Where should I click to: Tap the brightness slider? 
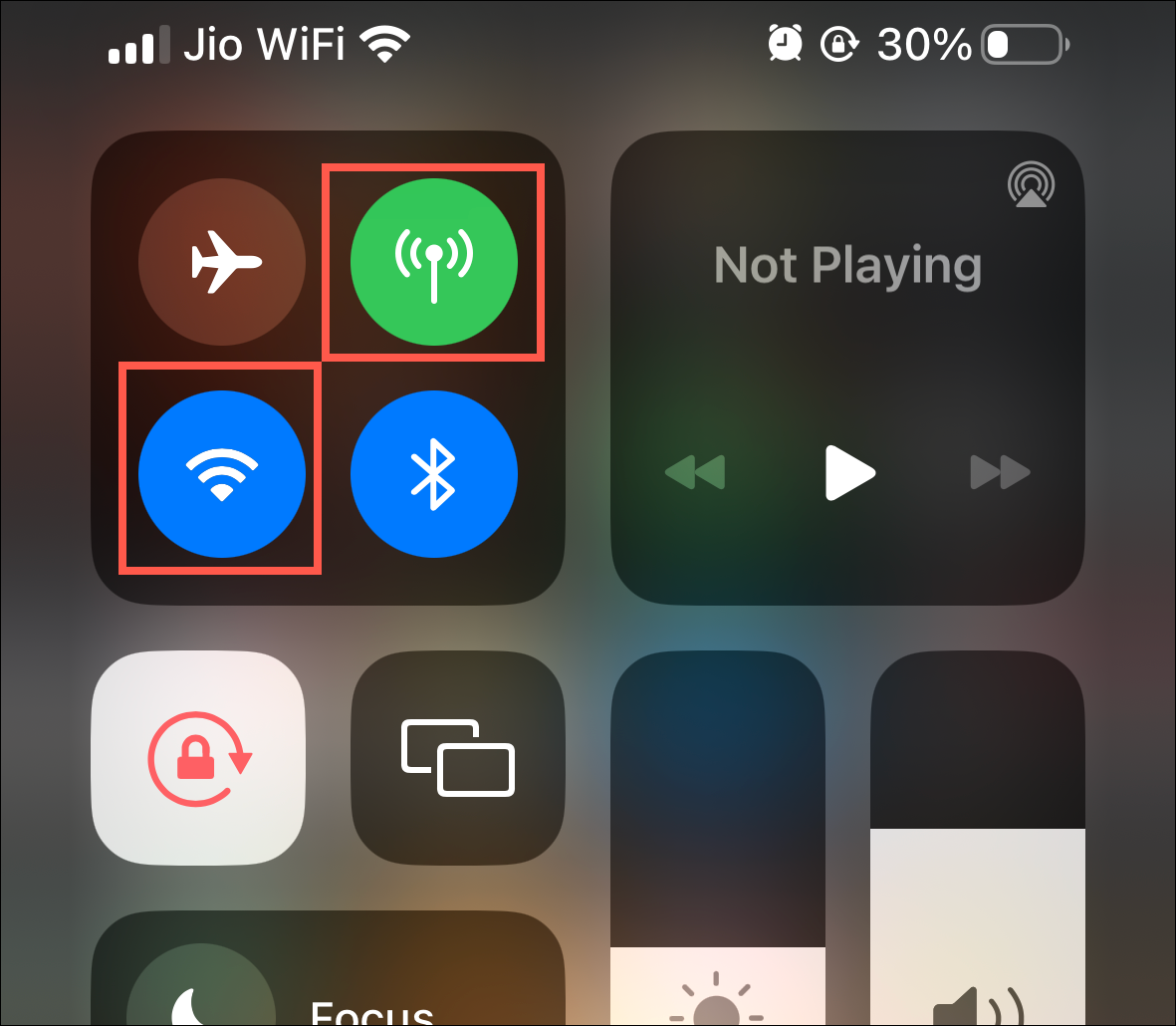click(718, 837)
